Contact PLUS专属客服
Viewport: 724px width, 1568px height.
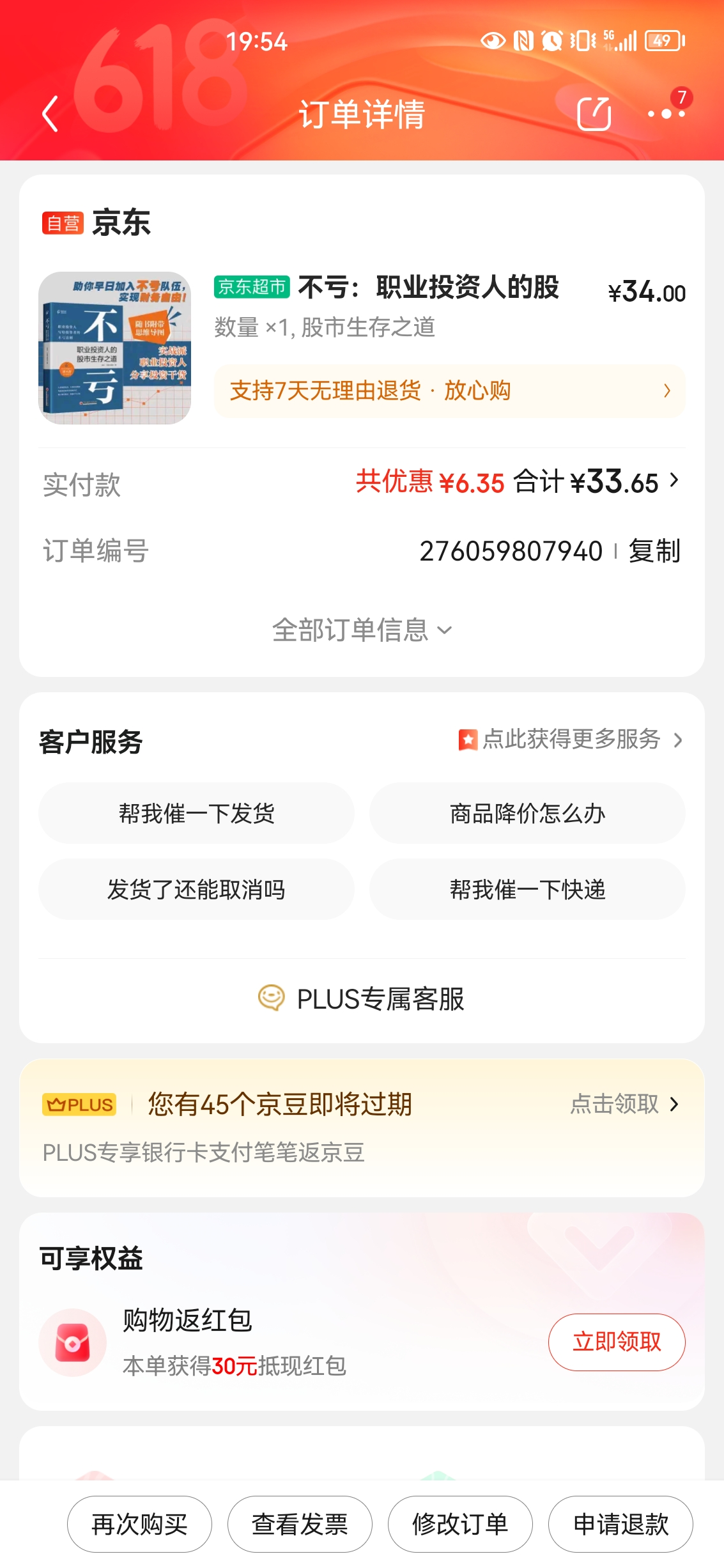tap(362, 999)
